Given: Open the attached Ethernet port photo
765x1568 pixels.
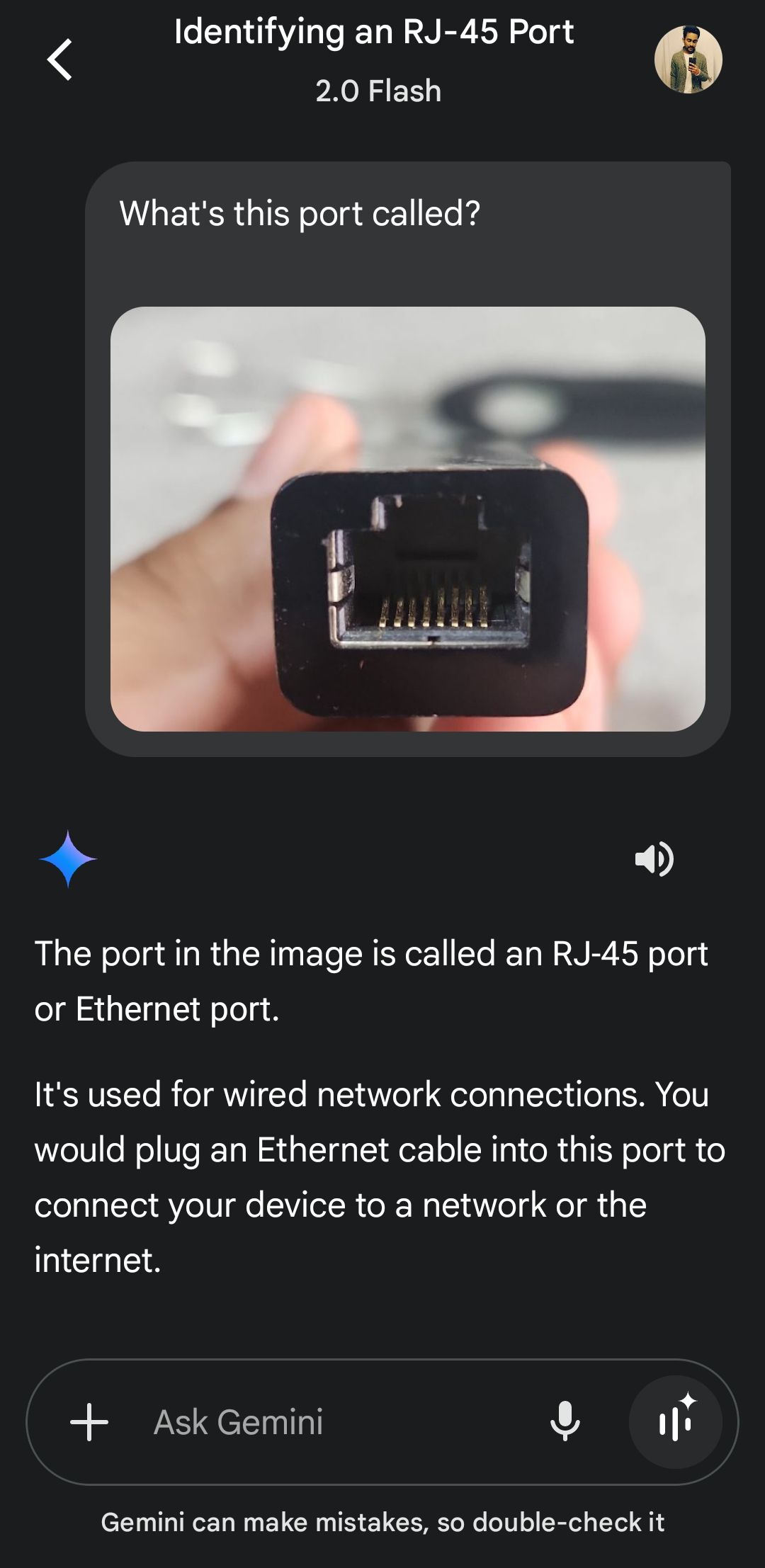Looking at the screenshot, I should tap(407, 518).
